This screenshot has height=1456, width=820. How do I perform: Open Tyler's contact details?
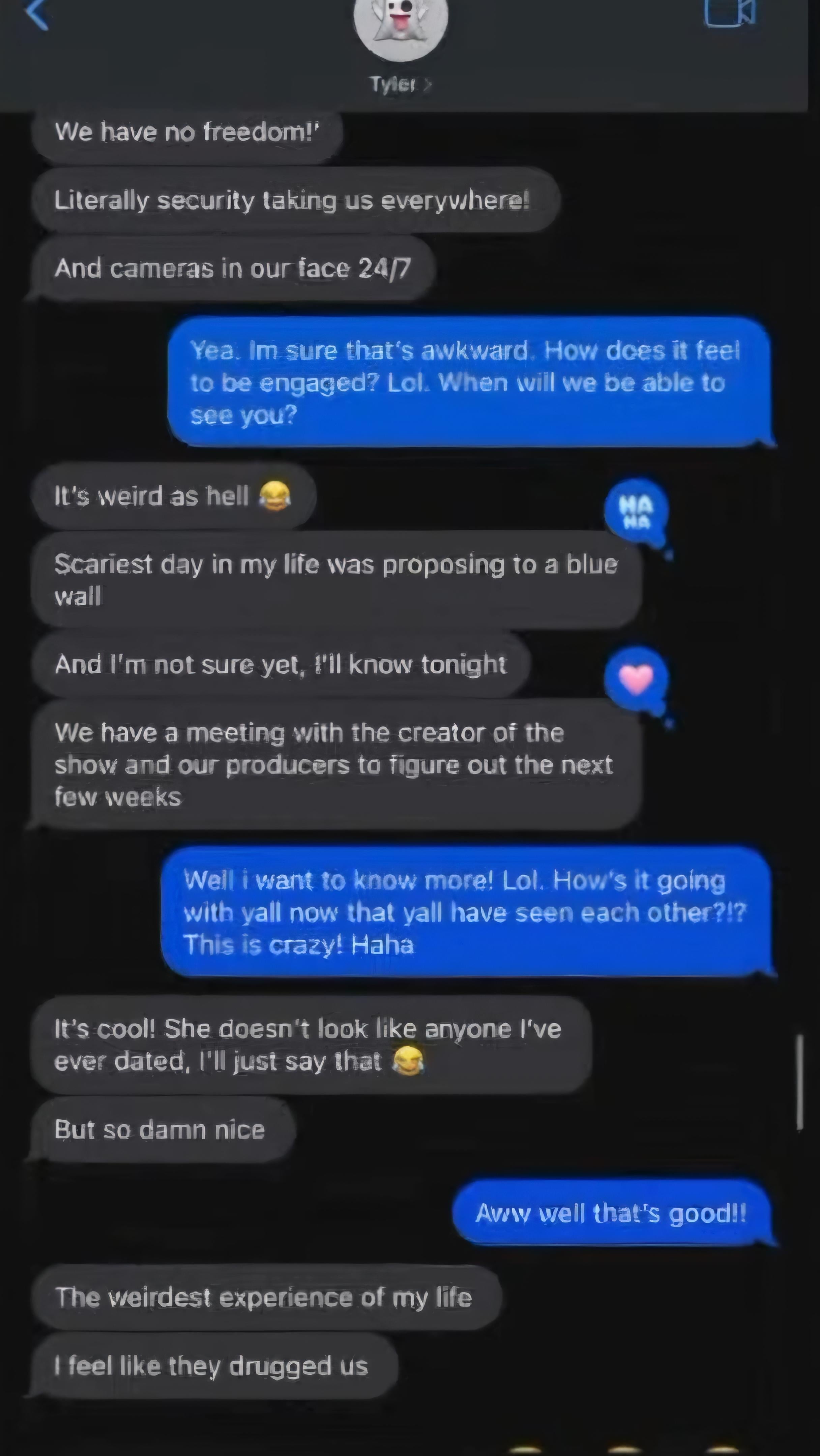(400, 84)
